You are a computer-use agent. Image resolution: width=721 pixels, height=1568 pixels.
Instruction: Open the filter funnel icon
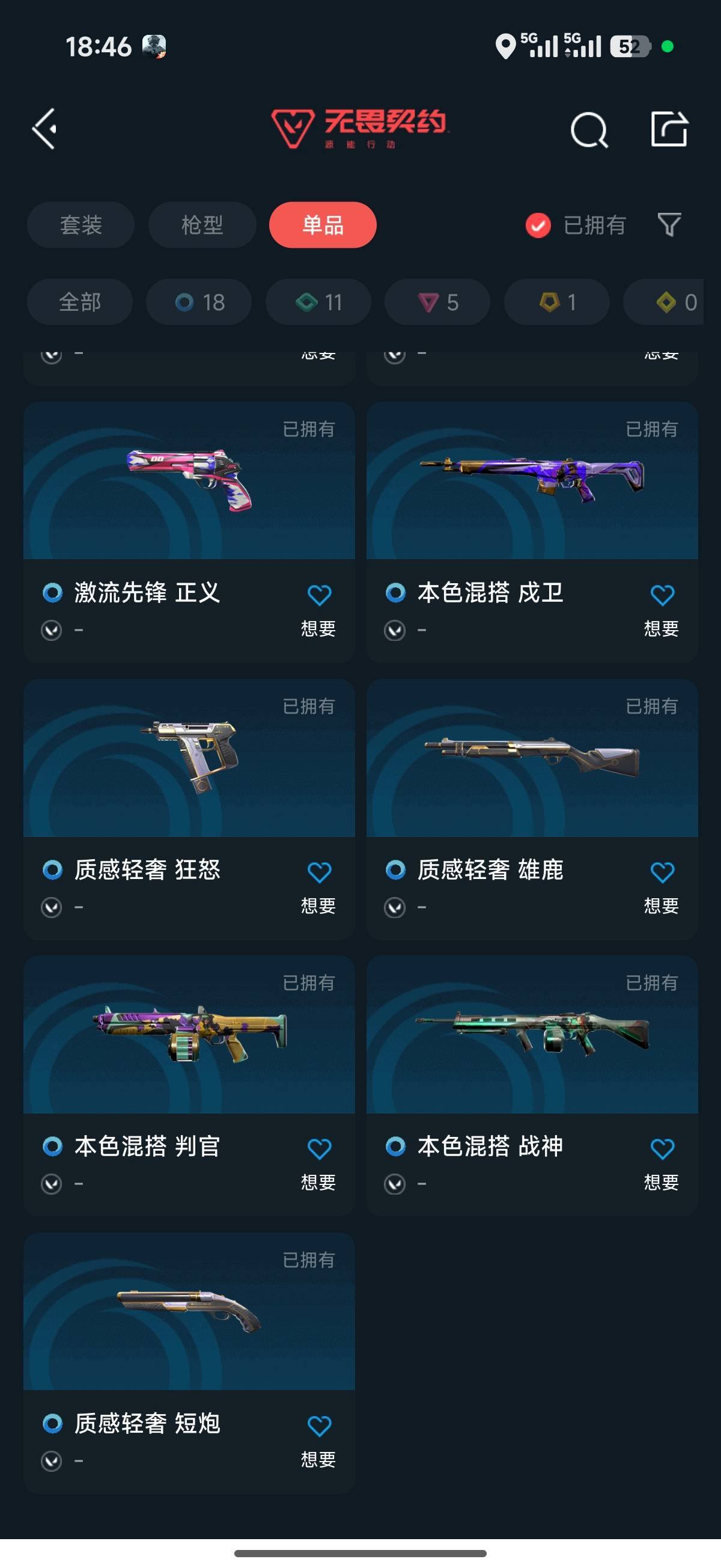669,225
